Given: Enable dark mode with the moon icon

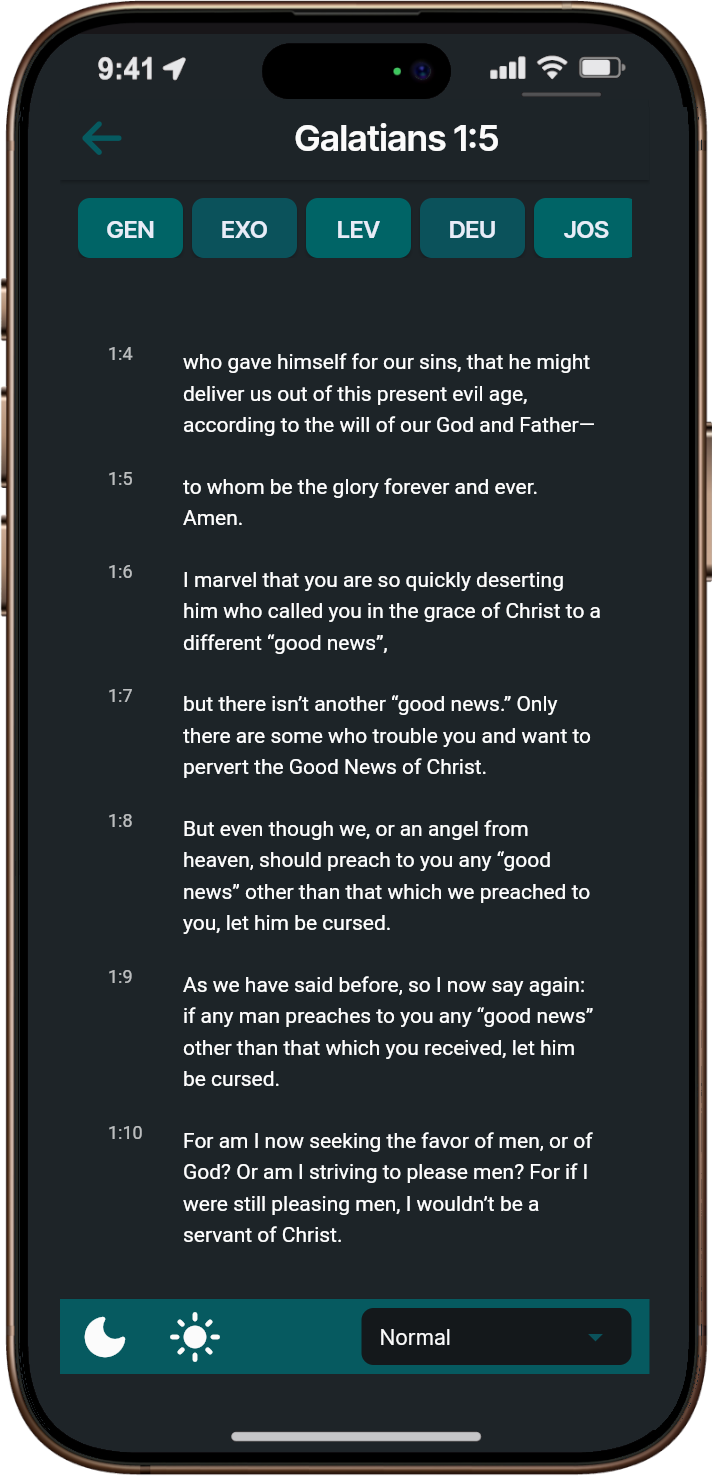Looking at the screenshot, I should [105, 1337].
